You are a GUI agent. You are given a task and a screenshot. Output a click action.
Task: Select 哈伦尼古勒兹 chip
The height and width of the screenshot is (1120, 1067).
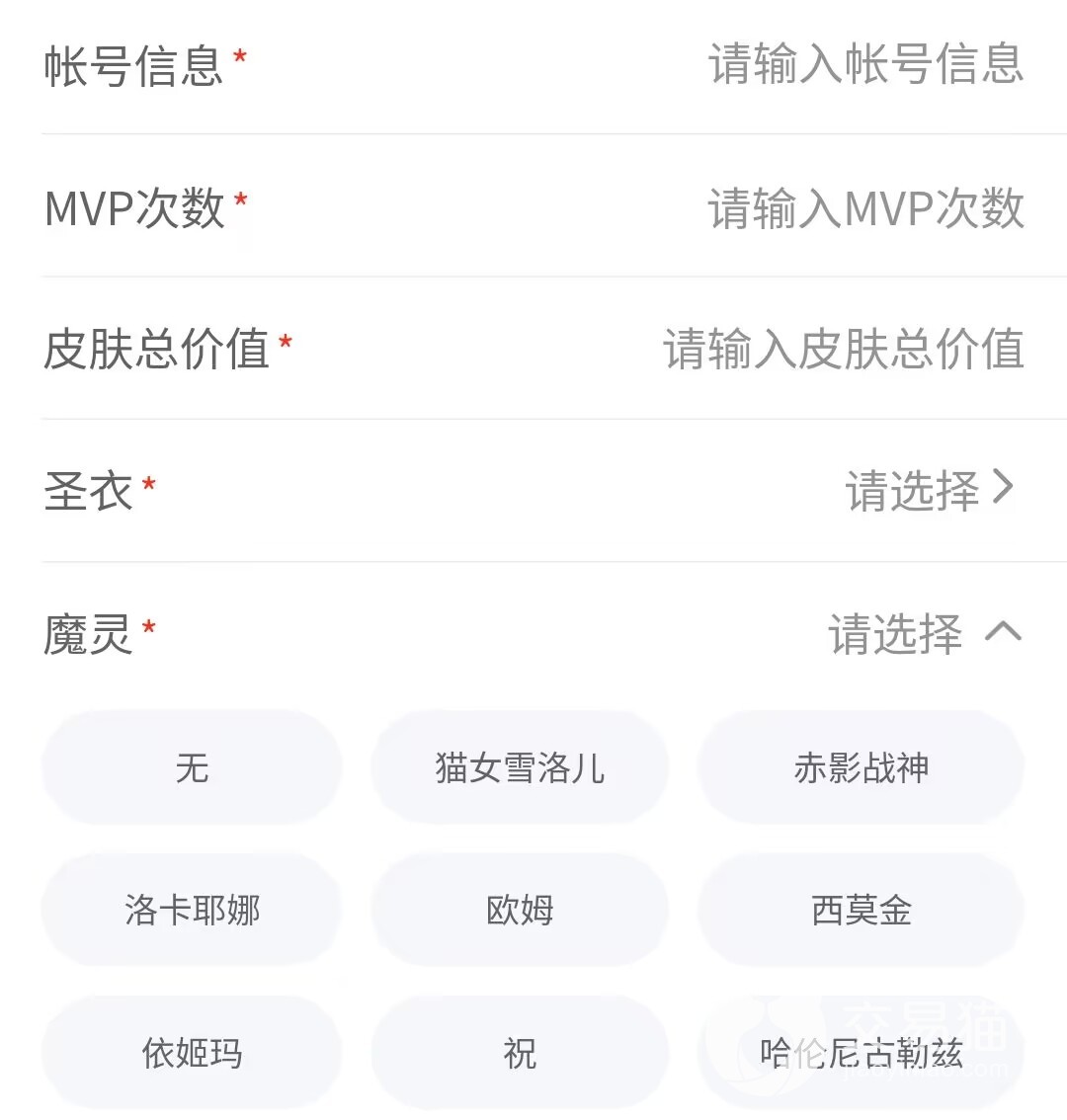click(862, 1053)
